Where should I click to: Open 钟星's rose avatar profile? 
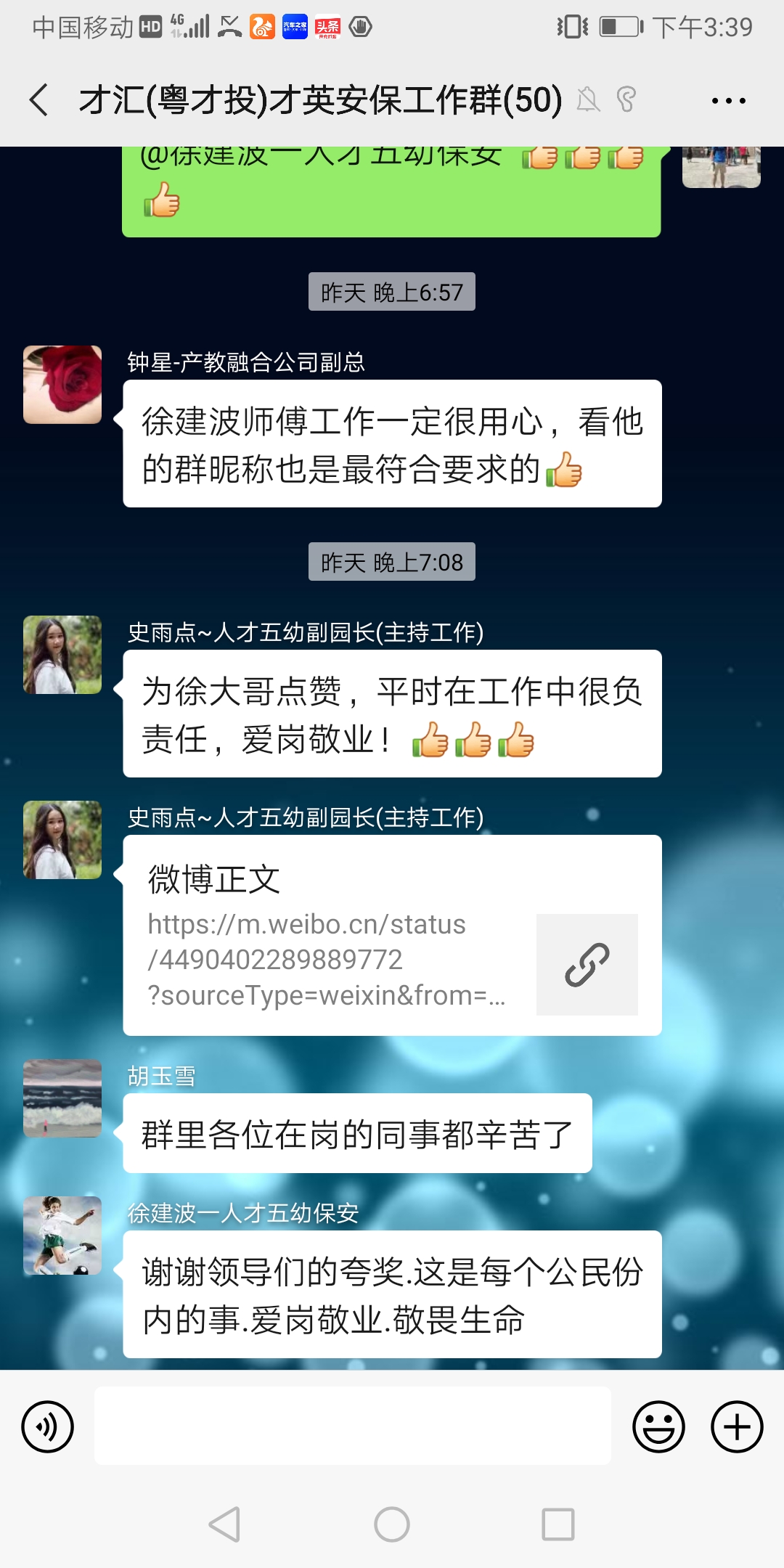point(62,385)
